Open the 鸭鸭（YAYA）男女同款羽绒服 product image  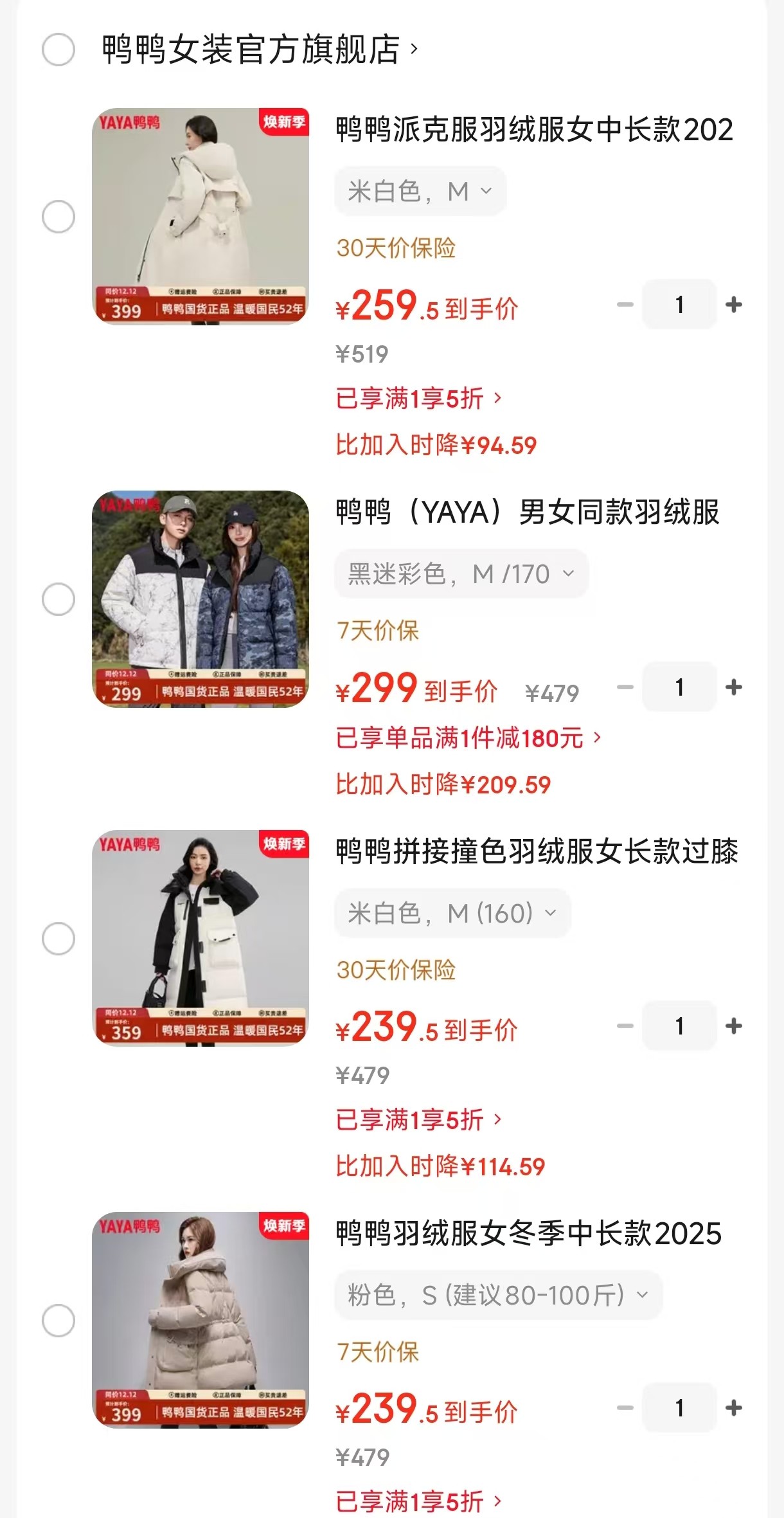pyautogui.click(x=200, y=599)
